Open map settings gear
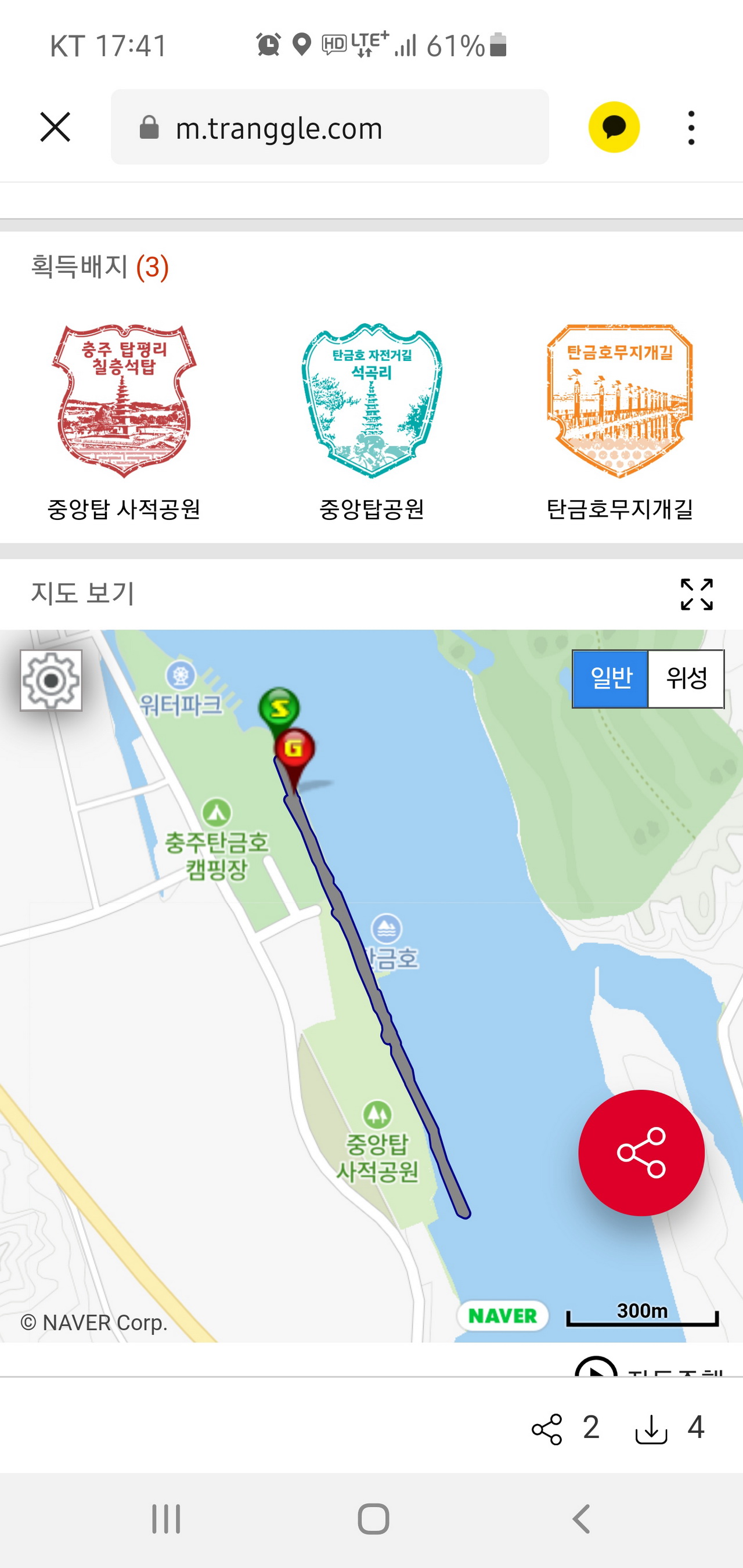The height and width of the screenshot is (1568, 743). click(x=51, y=681)
